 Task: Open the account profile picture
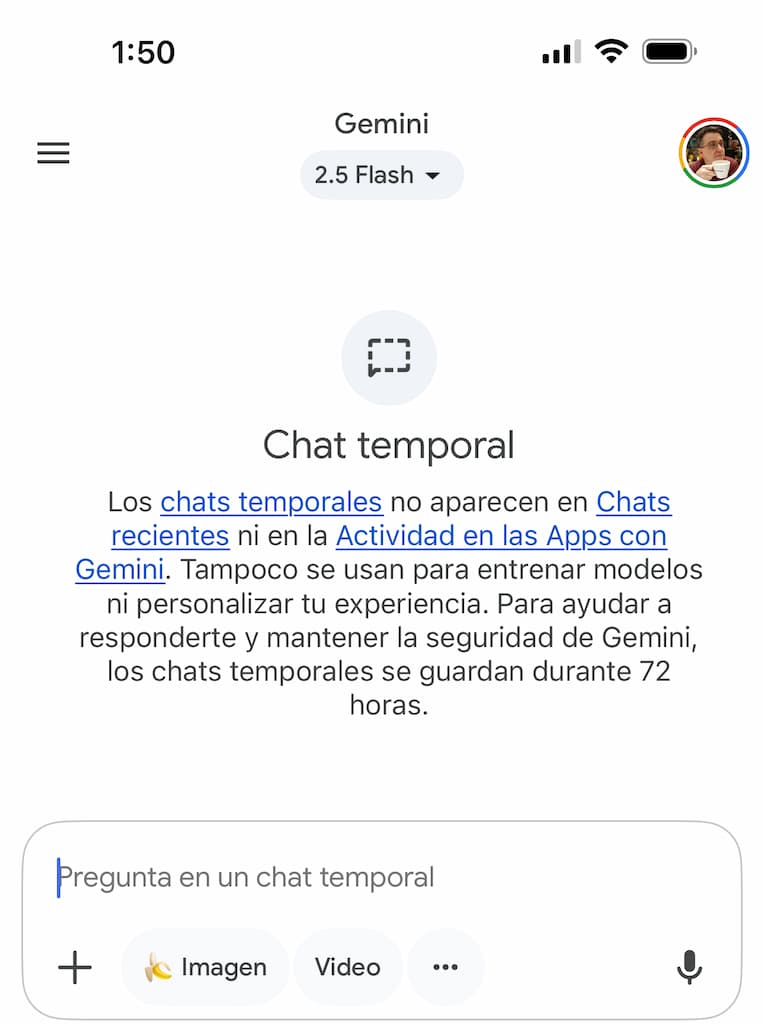713,153
